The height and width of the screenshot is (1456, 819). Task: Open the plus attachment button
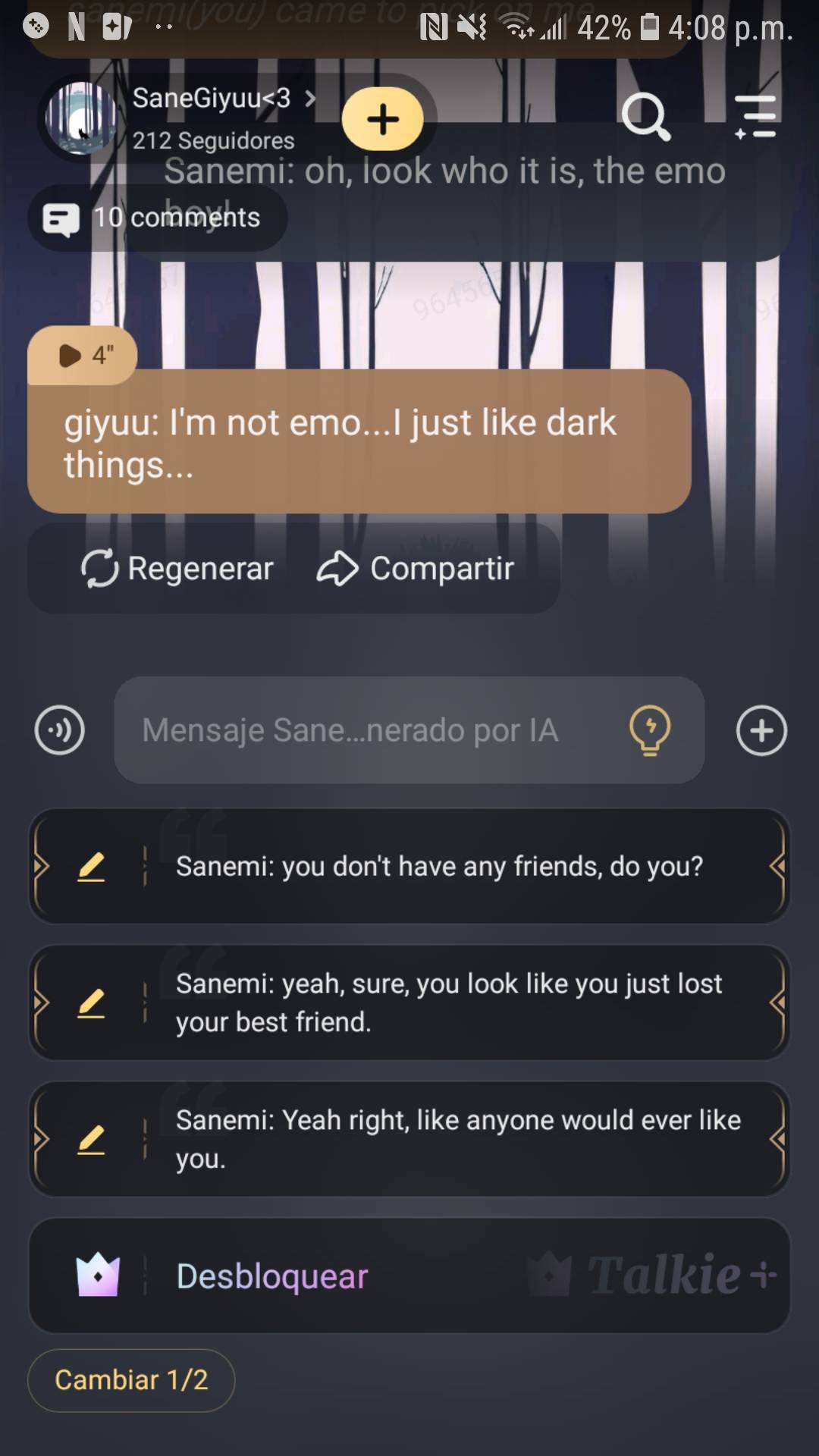pyautogui.click(x=761, y=730)
